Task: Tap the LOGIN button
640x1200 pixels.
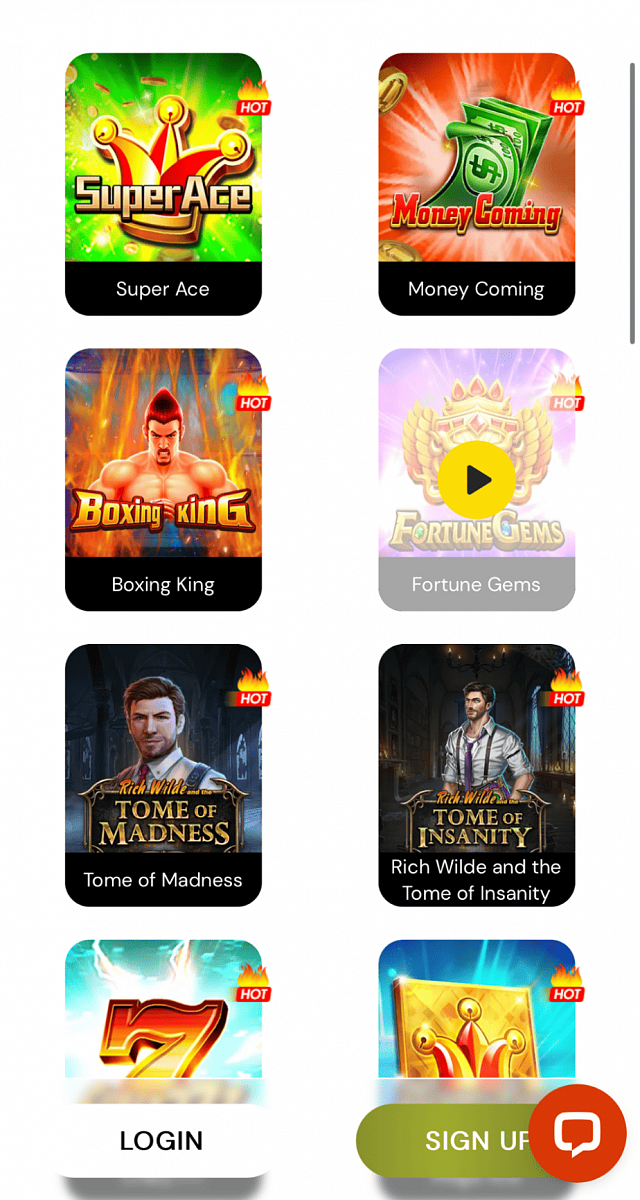Action: click(x=162, y=1140)
